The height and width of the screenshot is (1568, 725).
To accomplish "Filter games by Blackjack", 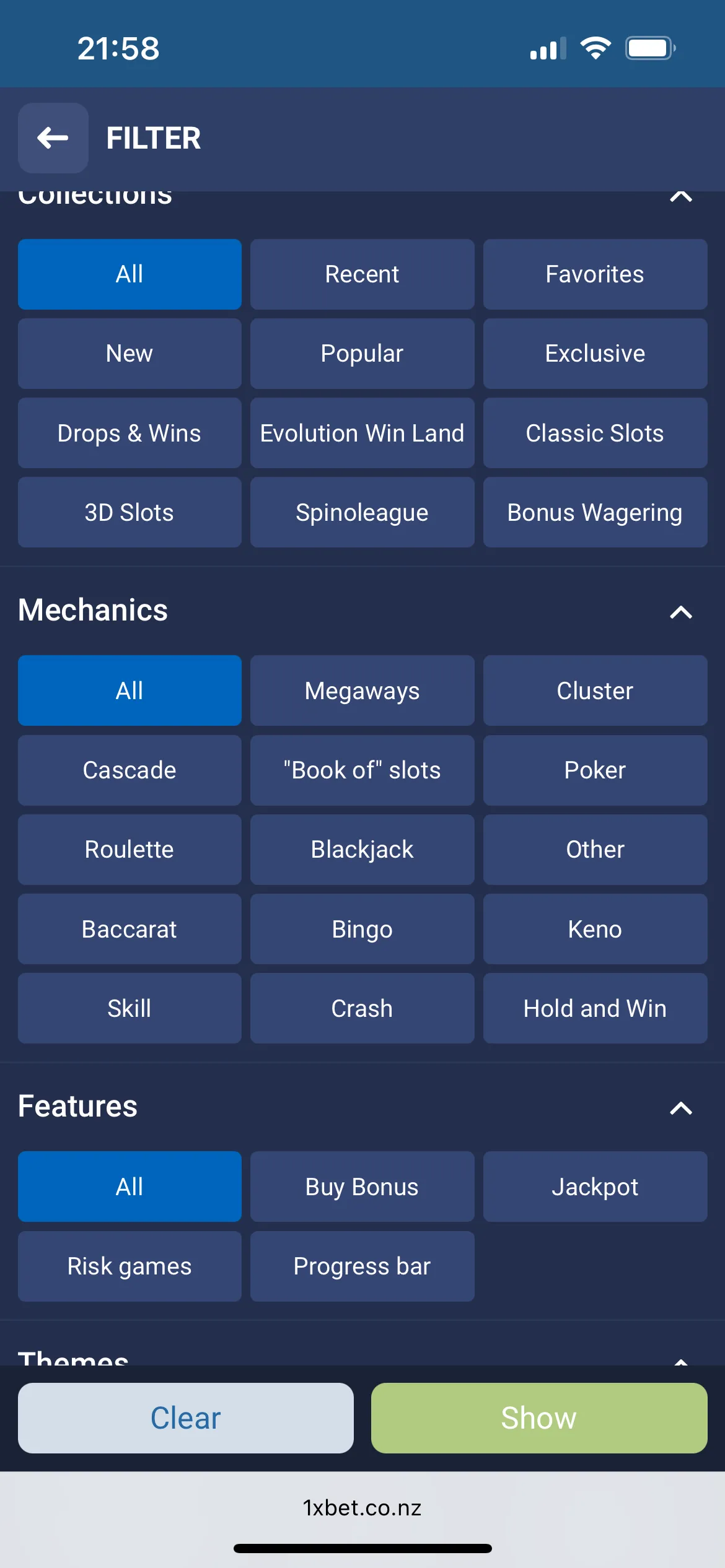I will coord(362,849).
